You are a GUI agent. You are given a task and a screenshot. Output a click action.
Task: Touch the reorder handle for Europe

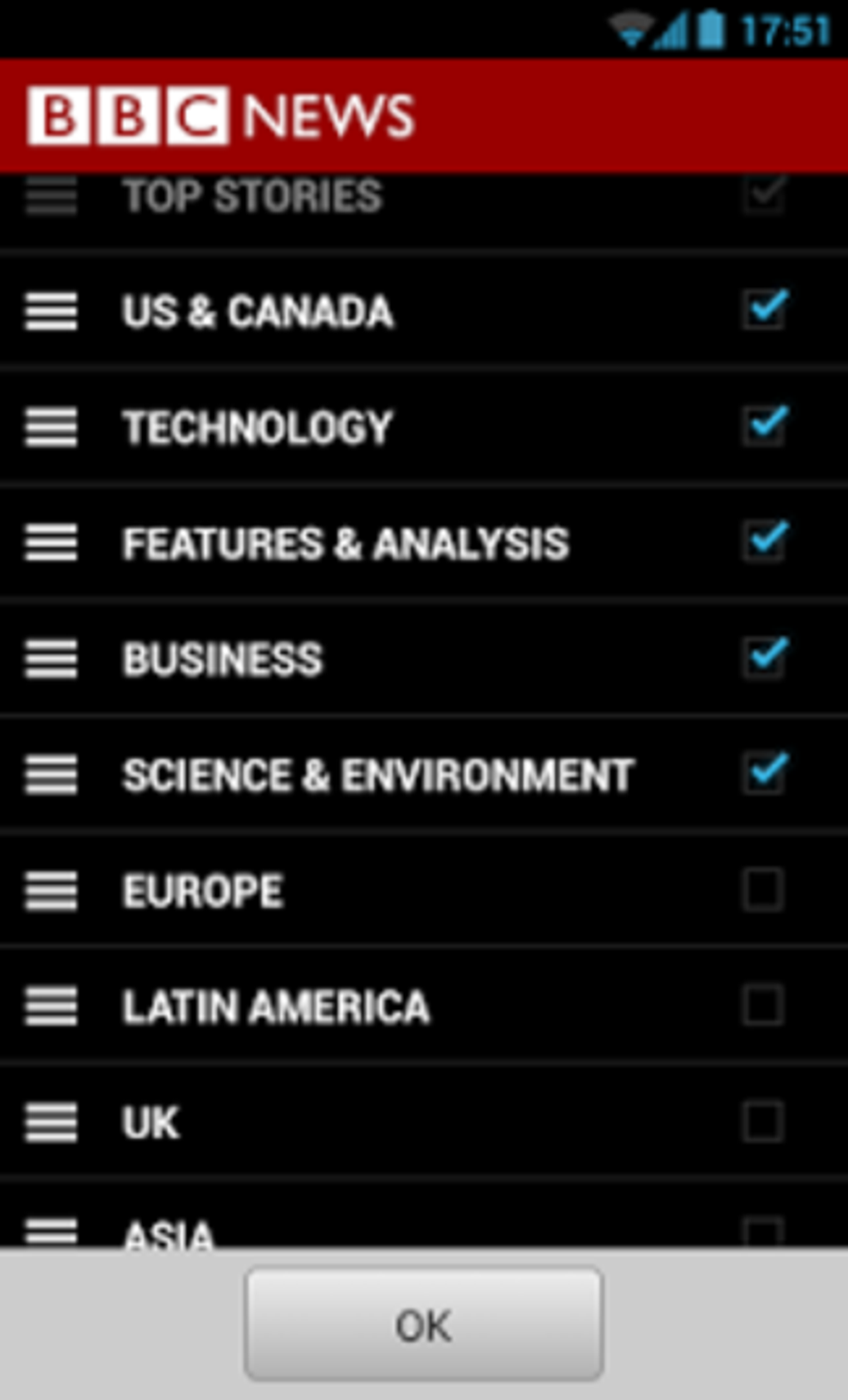pyautogui.click(x=51, y=891)
